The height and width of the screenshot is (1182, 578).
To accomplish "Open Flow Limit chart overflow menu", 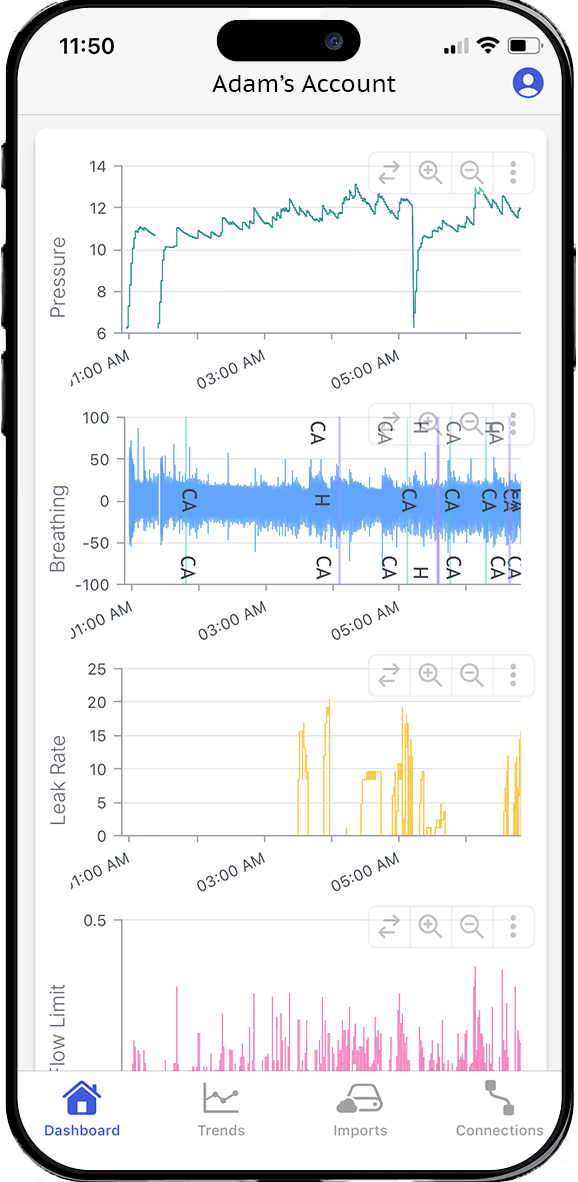I will [513, 926].
